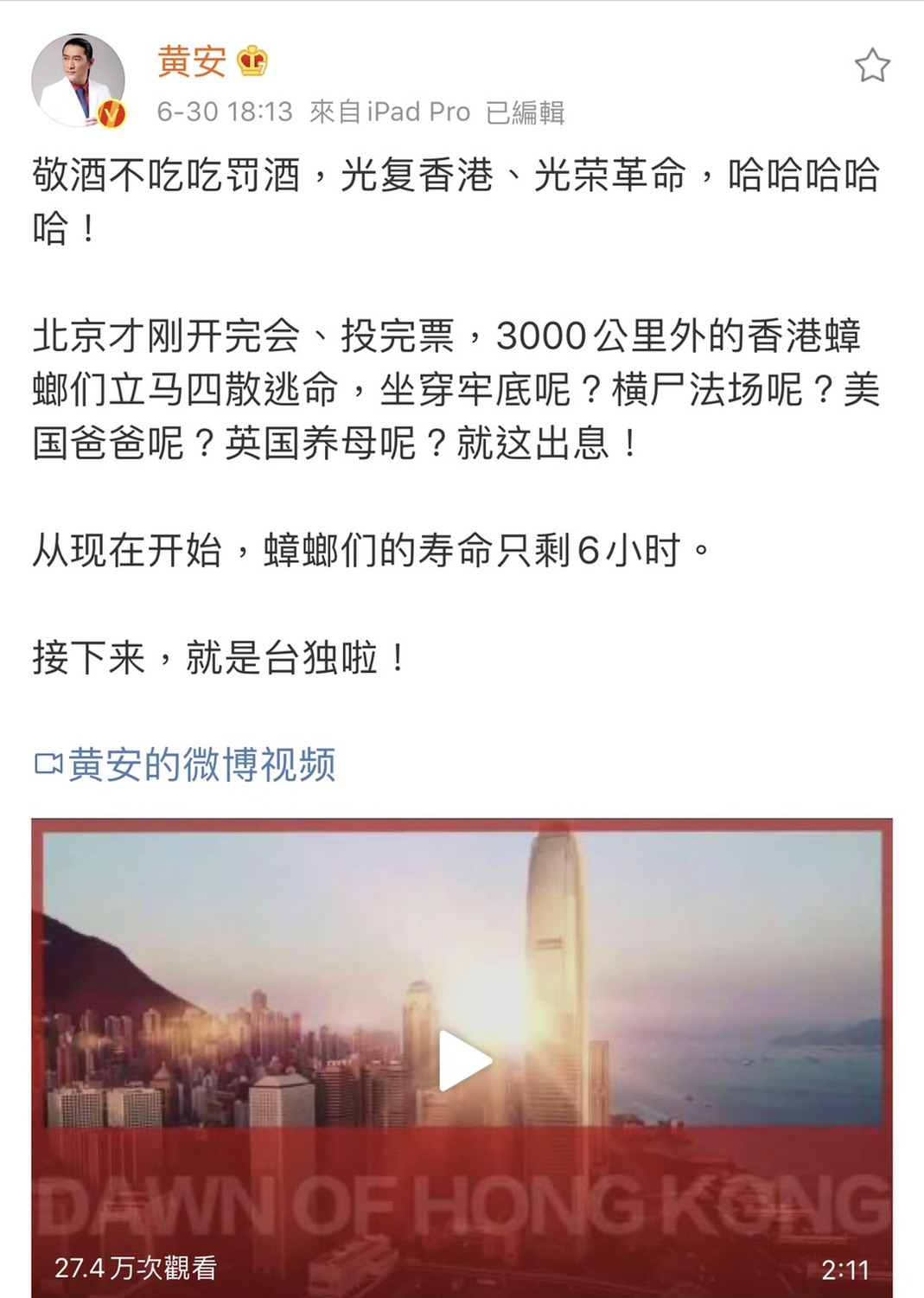Open 黄安's profile picture
The image size is (924, 1298).
click(x=79, y=81)
